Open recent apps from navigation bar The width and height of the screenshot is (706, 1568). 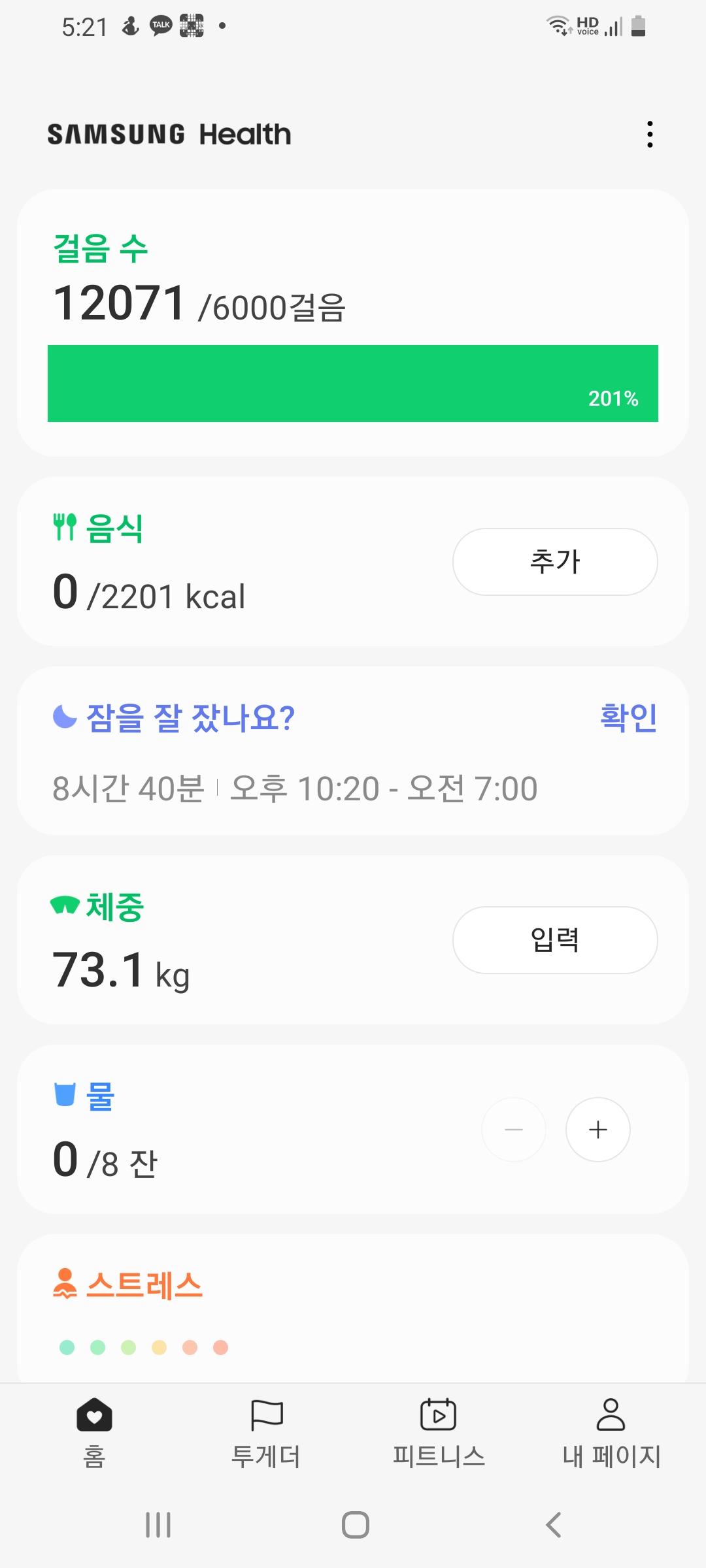[158, 1525]
